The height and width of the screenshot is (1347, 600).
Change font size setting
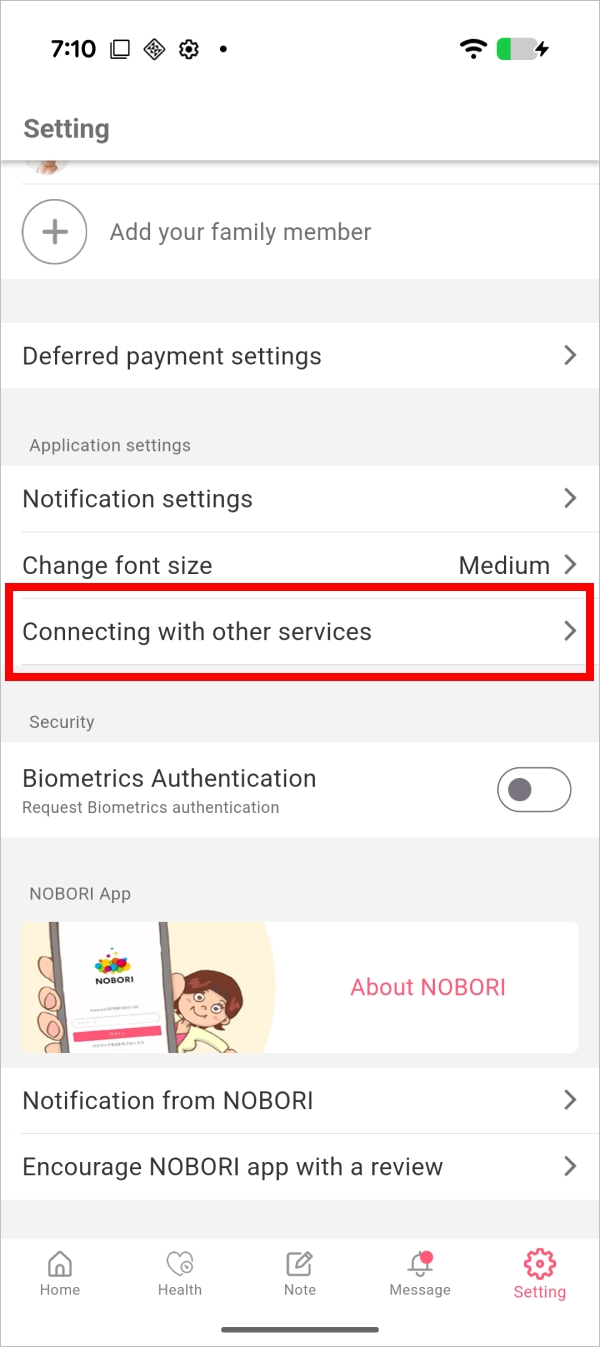pyautogui.click(x=300, y=565)
